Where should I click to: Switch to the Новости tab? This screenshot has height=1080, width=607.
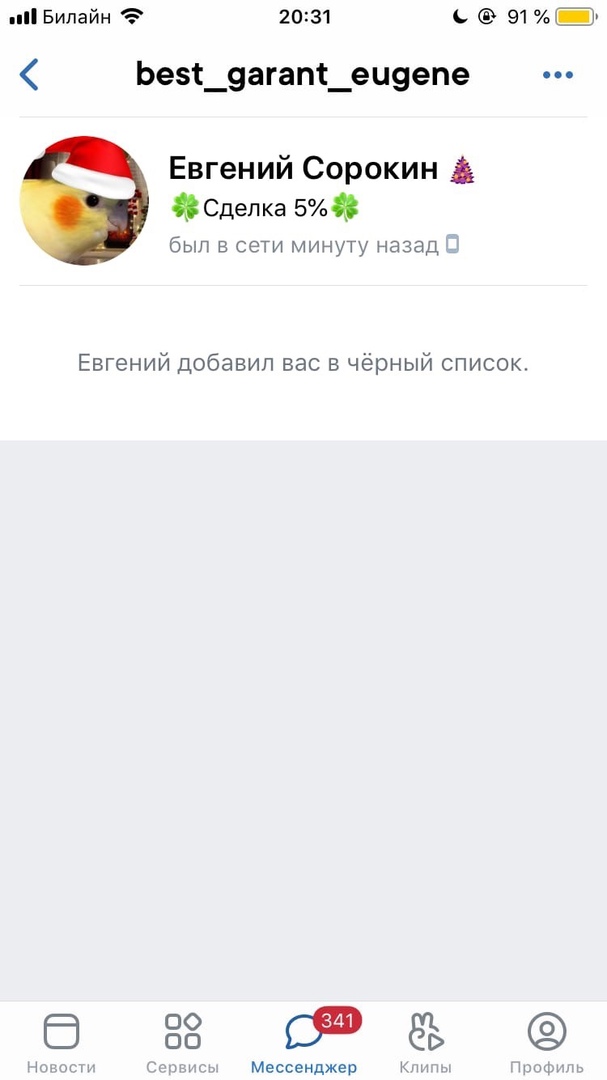click(x=61, y=1042)
